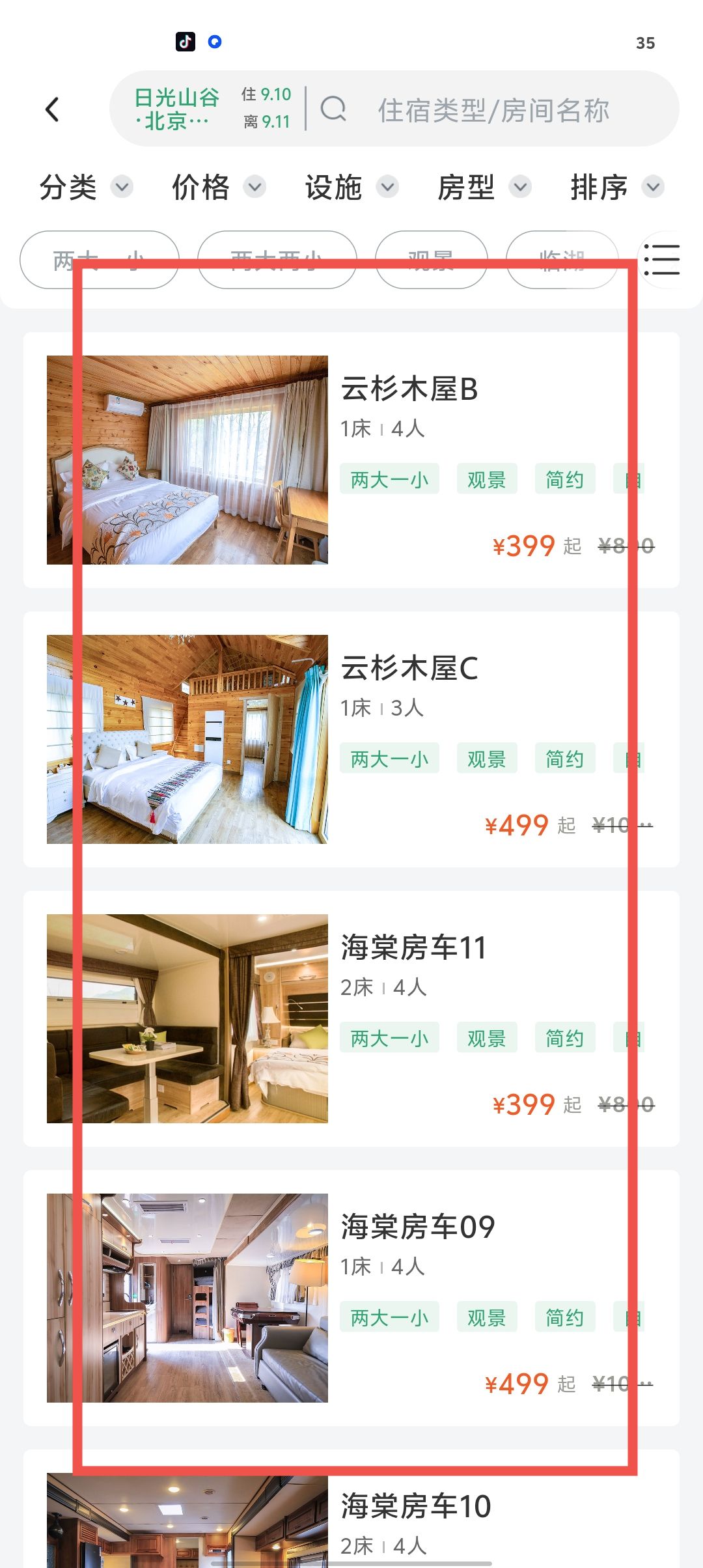
Task: Expand the 设施 dropdown filter
Action: coord(351,188)
